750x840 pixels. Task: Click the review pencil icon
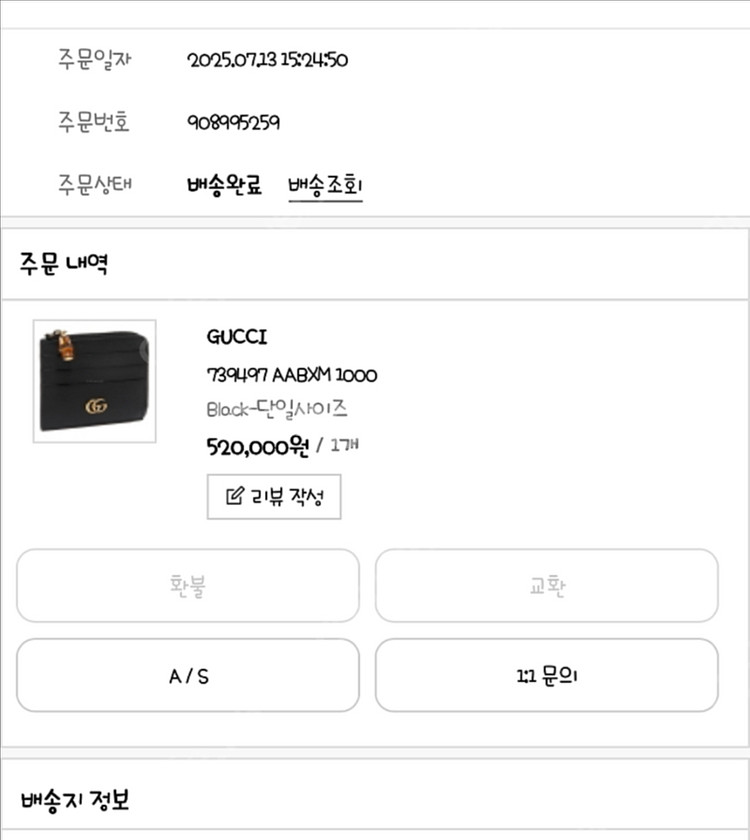[234, 495]
